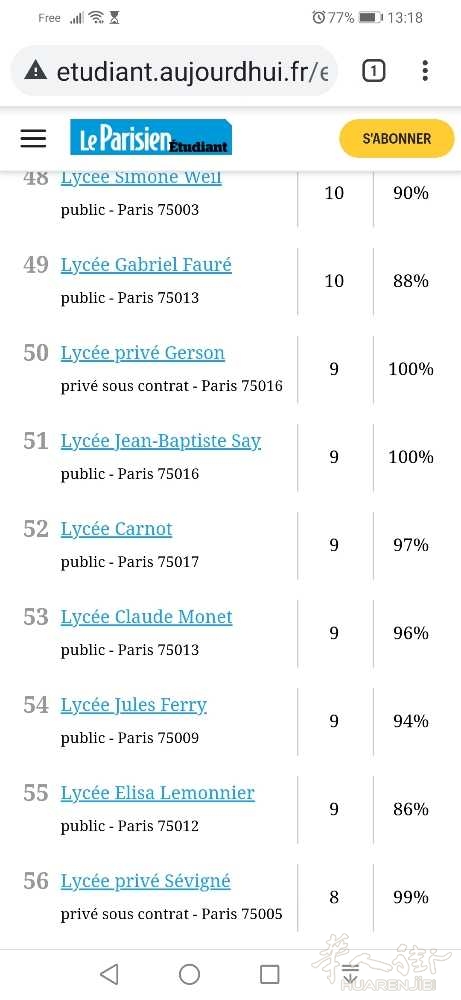Open the hamburger menu

tap(33, 138)
